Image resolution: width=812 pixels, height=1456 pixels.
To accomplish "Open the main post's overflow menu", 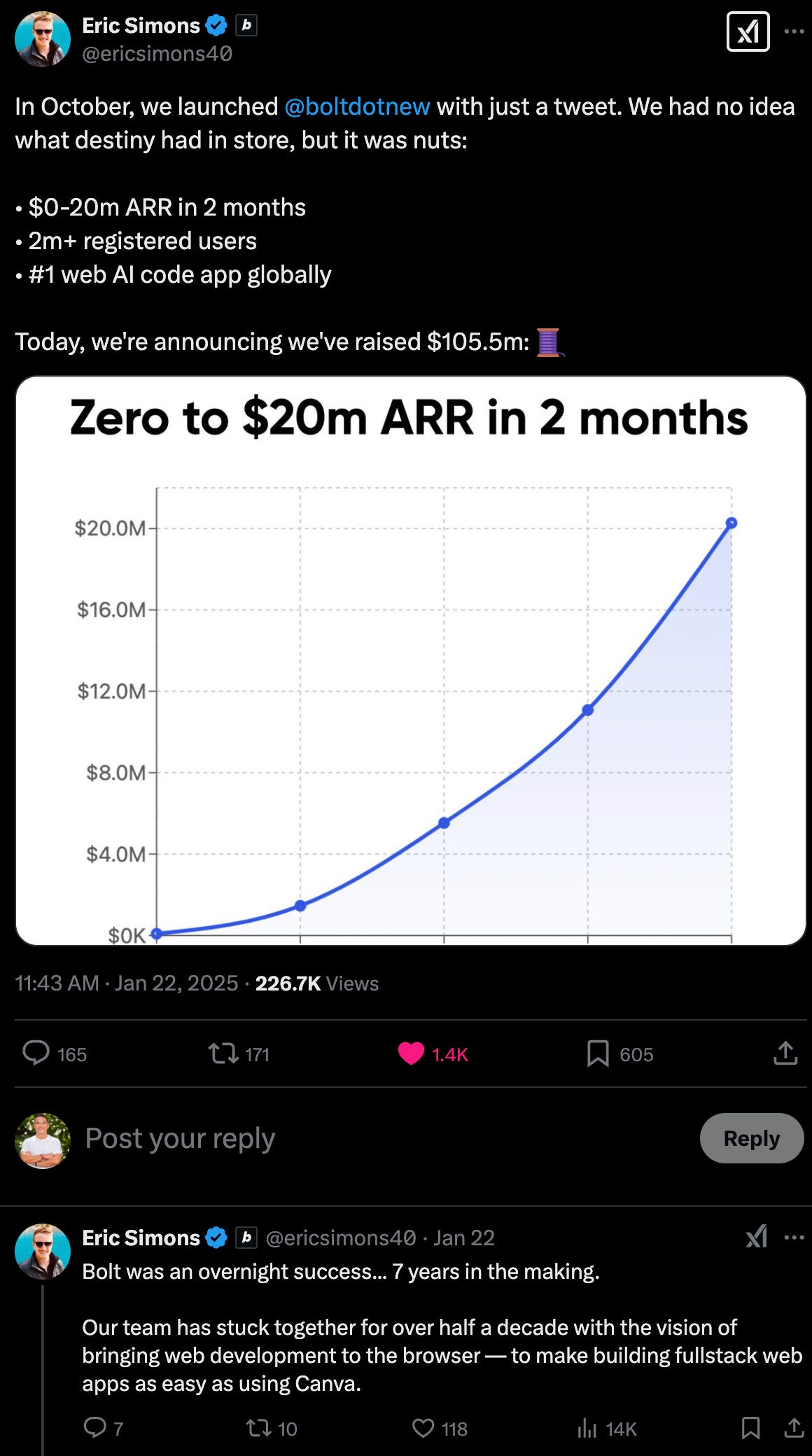I will tap(794, 31).
